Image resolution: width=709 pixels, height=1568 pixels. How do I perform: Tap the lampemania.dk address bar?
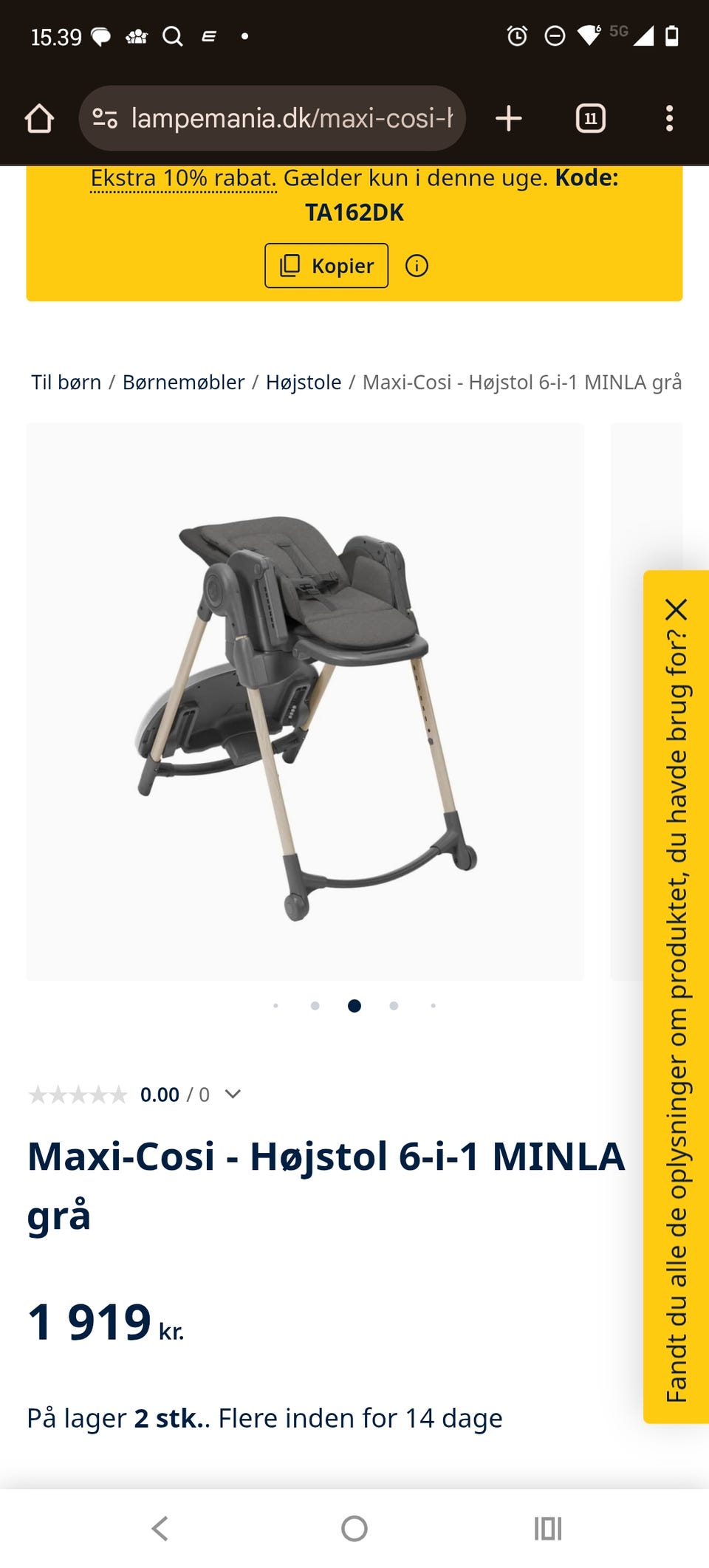pyautogui.click(x=281, y=118)
